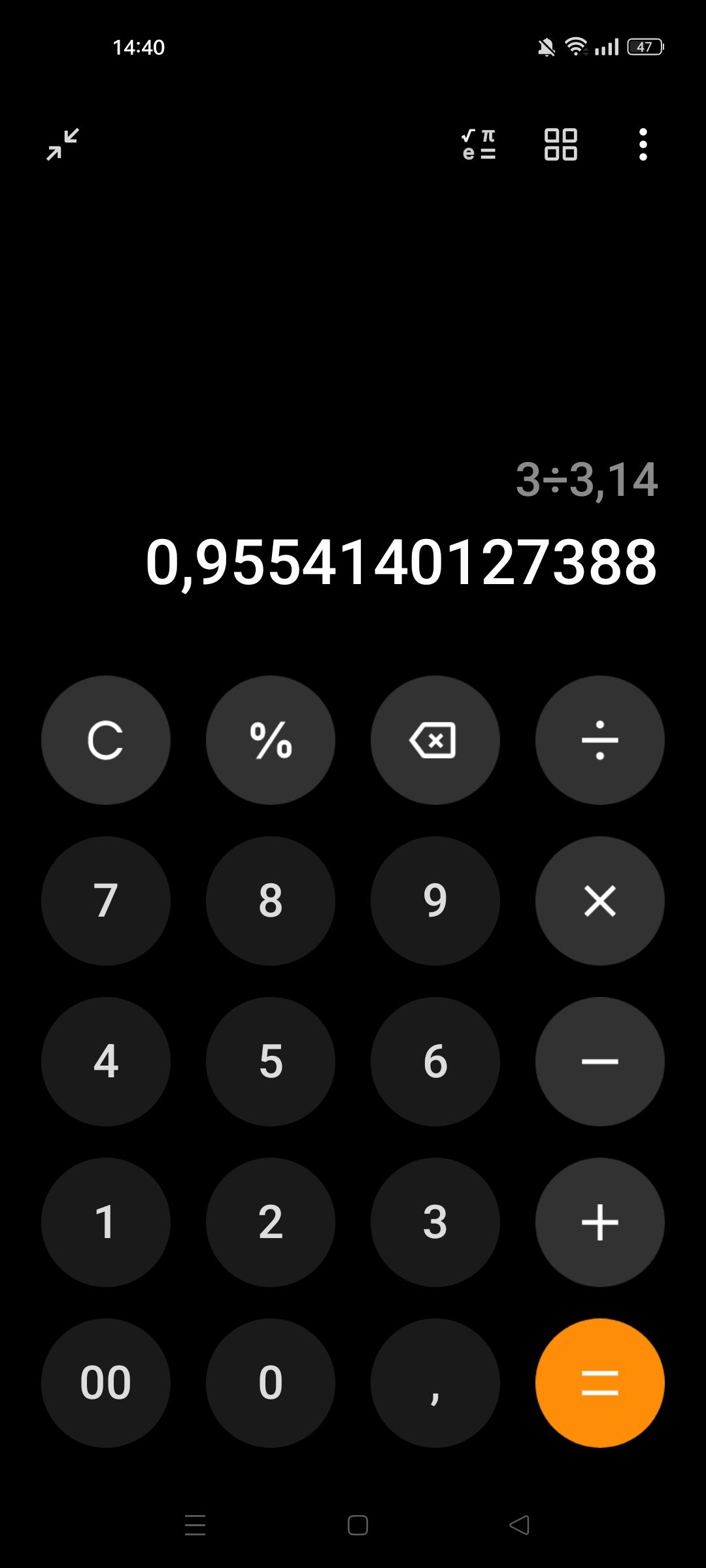Insert double zero with the 00 key
Screen dimensions: 706x1568
pyautogui.click(x=106, y=1383)
